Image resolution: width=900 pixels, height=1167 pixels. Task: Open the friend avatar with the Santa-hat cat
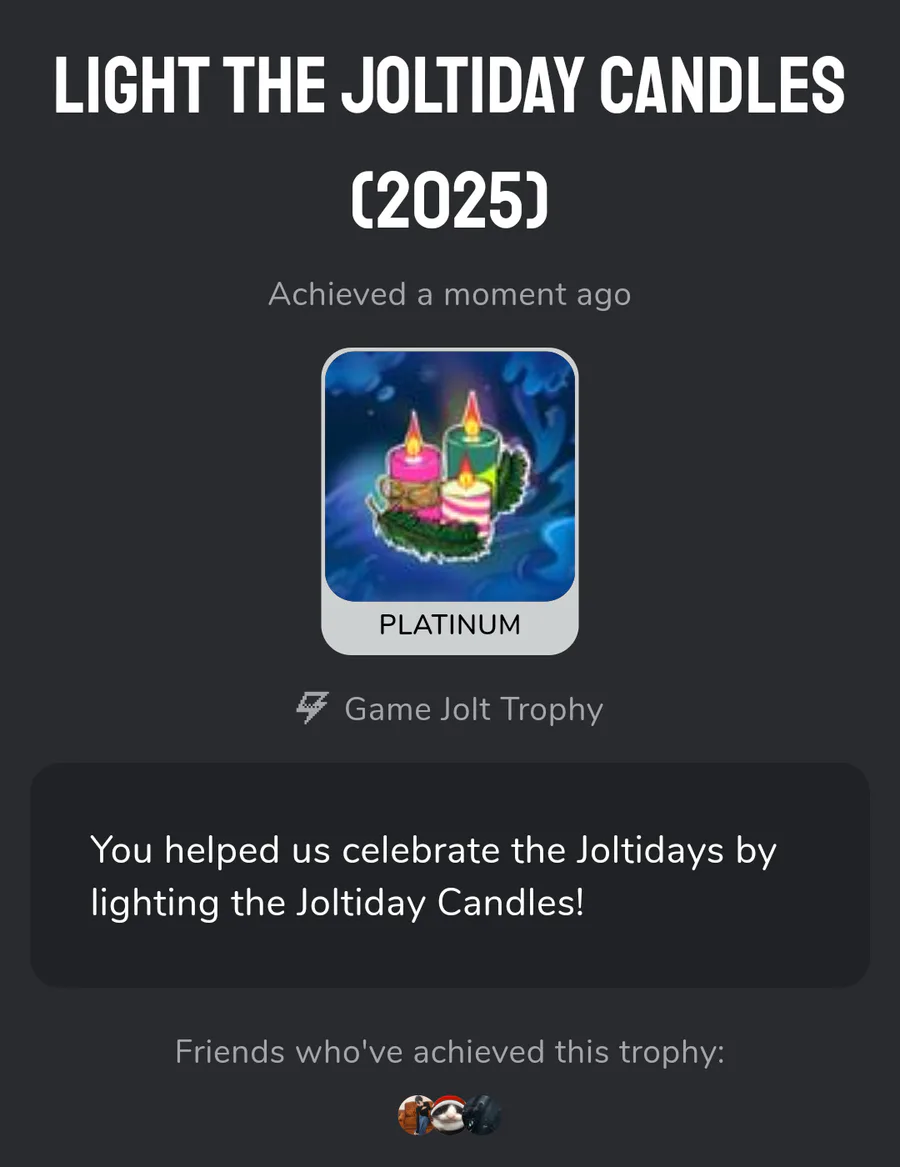point(449,1114)
